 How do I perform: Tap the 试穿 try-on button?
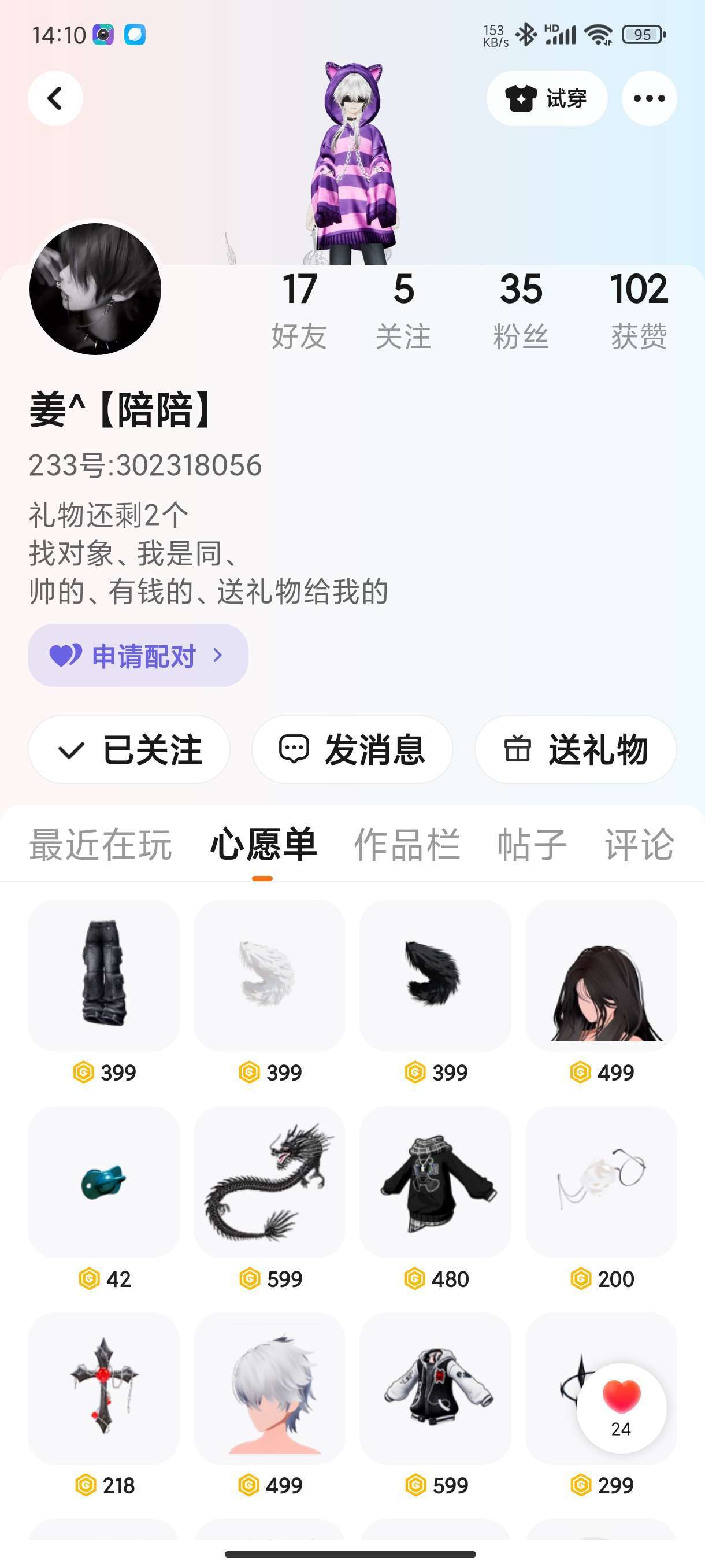(546, 98)
